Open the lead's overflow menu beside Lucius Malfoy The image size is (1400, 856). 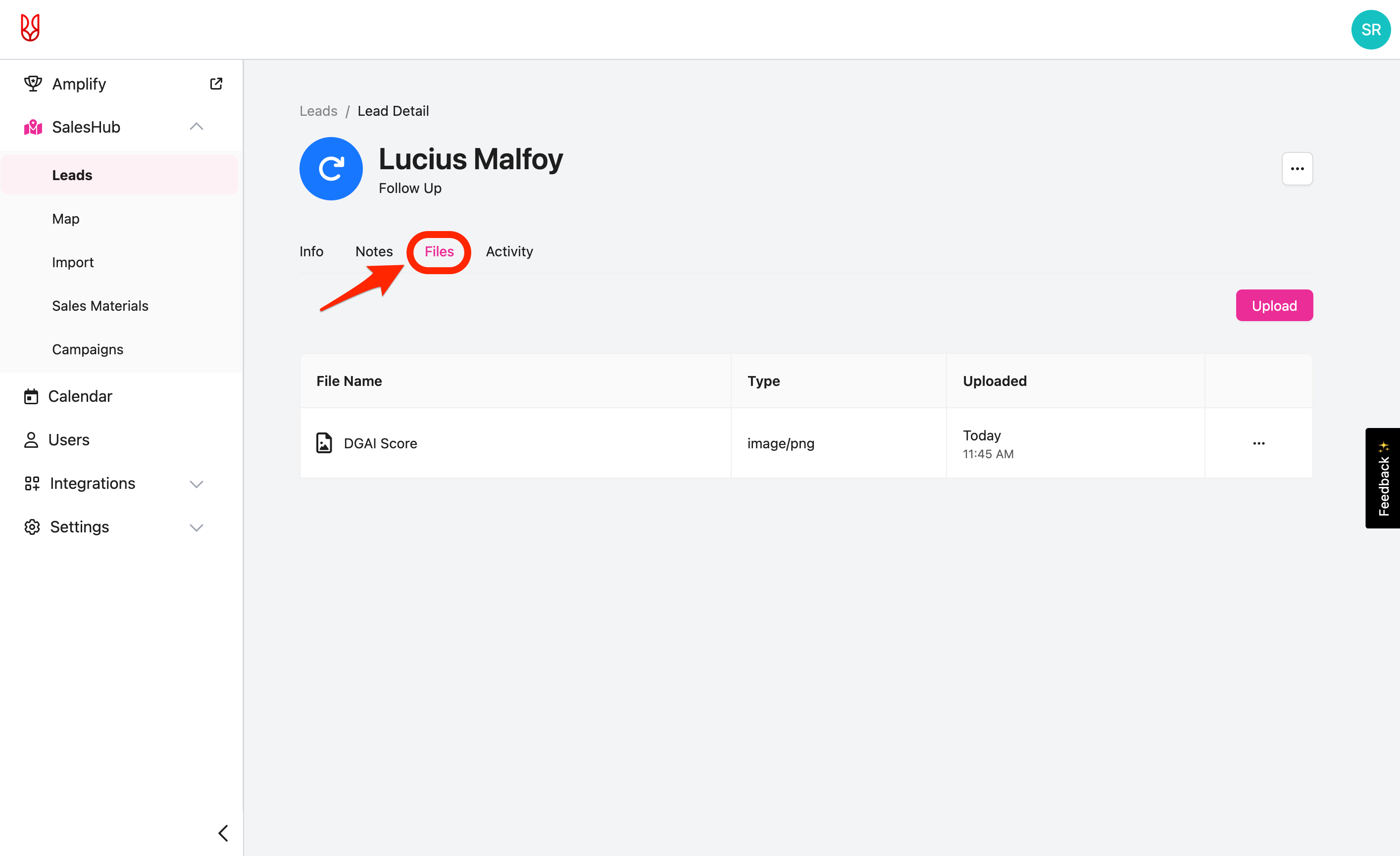point(1297,169)
